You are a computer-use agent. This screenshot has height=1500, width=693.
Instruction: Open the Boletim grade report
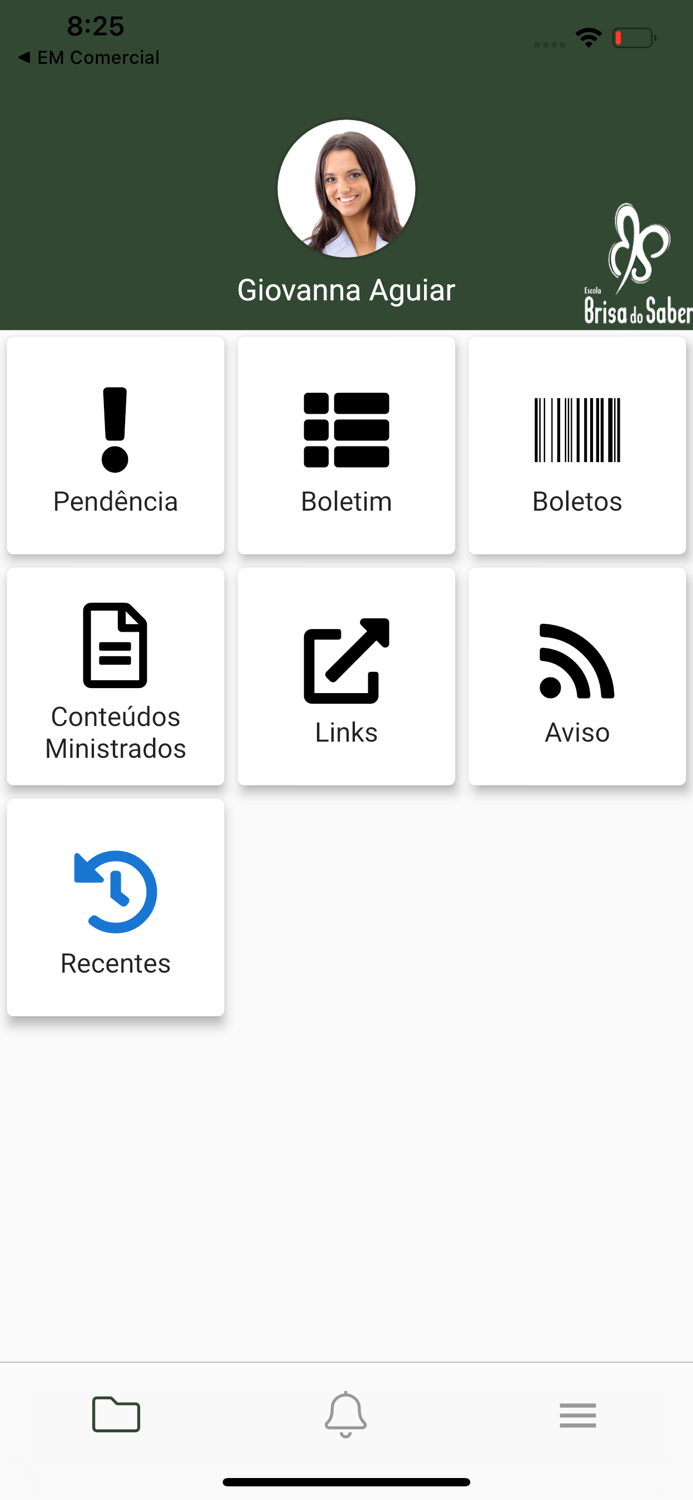tap(346, 446)
